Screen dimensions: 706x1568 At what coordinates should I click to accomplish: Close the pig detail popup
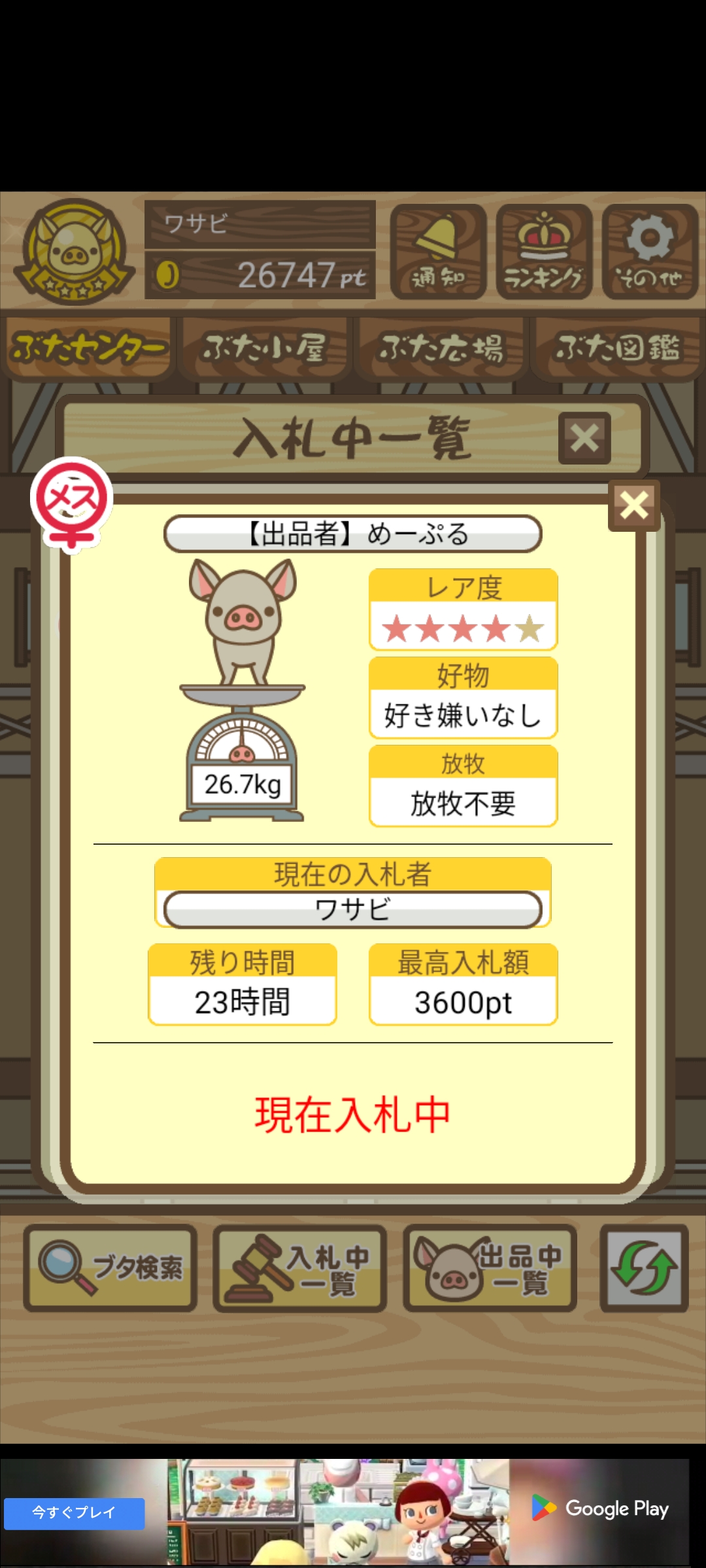(633, 505)
